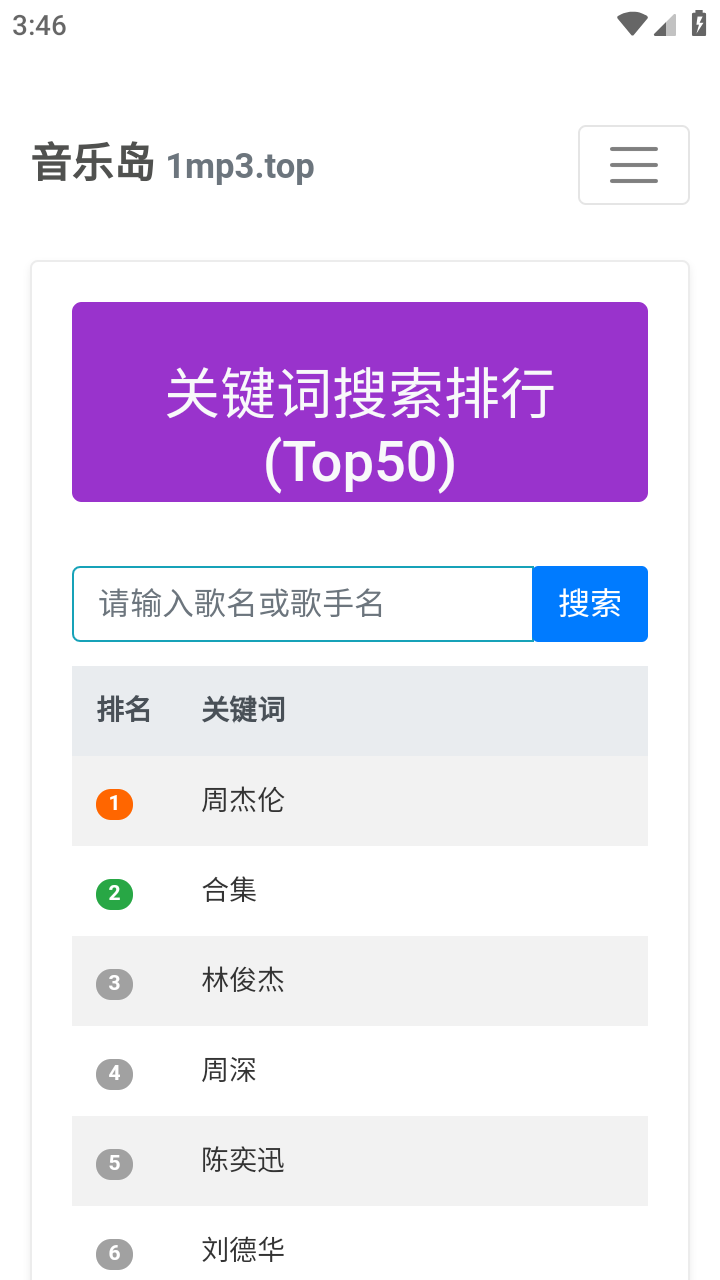Tap the cellular signal status icon

[664, 24]
